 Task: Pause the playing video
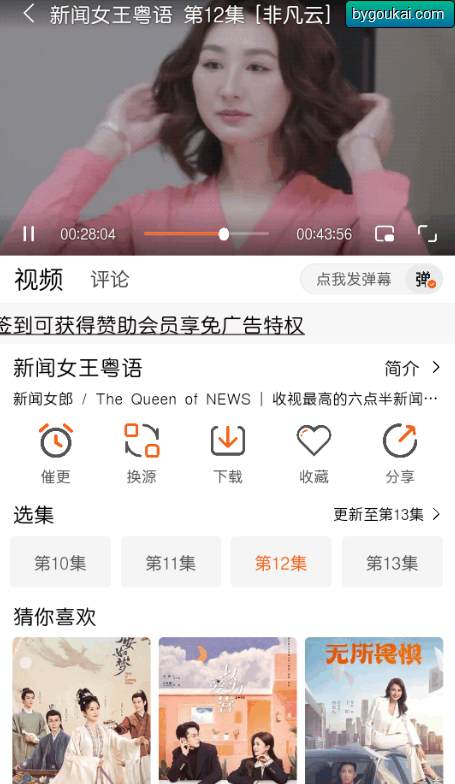coord(29,234)
